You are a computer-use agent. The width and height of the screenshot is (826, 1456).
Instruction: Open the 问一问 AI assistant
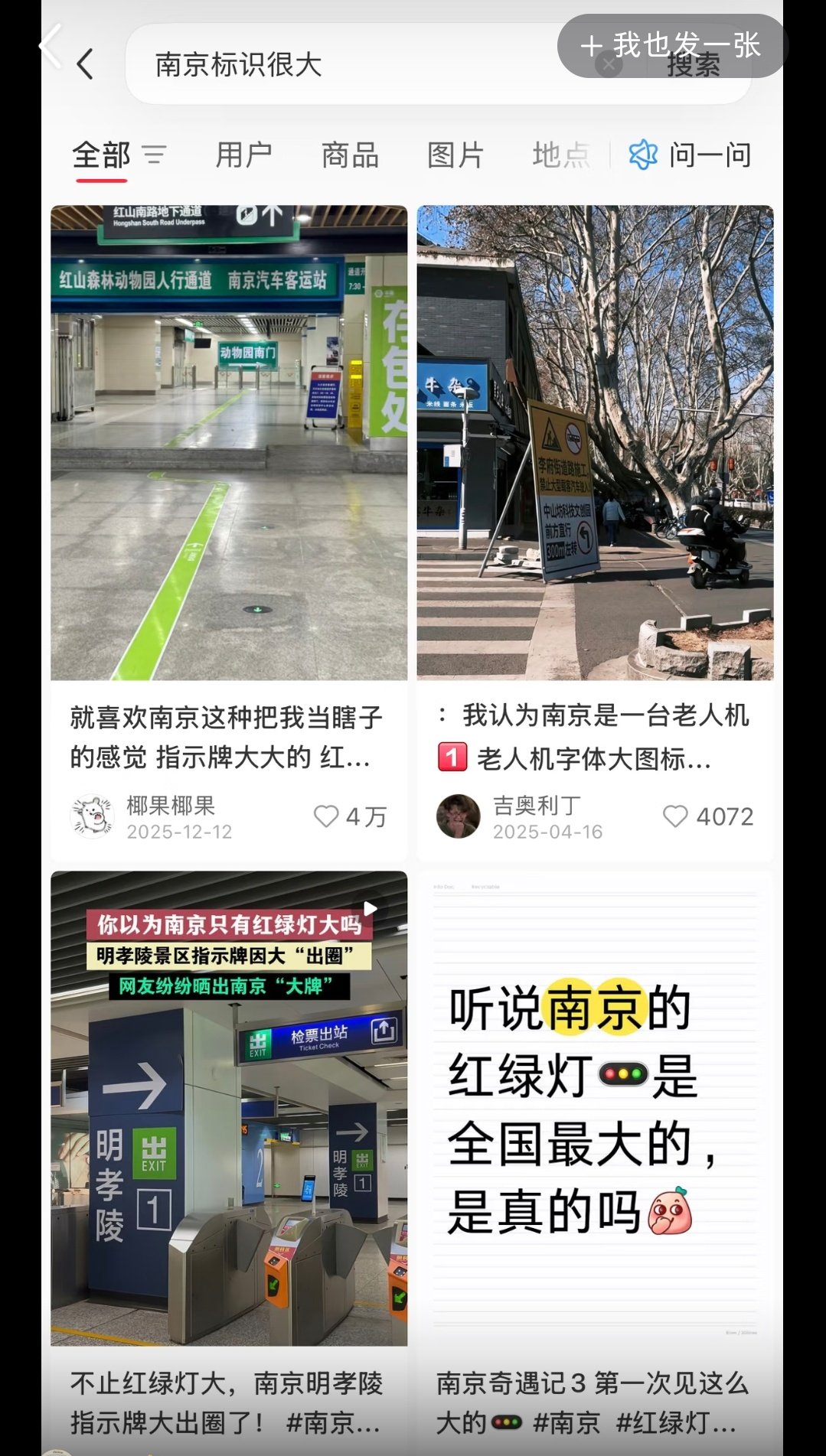pyautogui.click(x=691, y=155)
